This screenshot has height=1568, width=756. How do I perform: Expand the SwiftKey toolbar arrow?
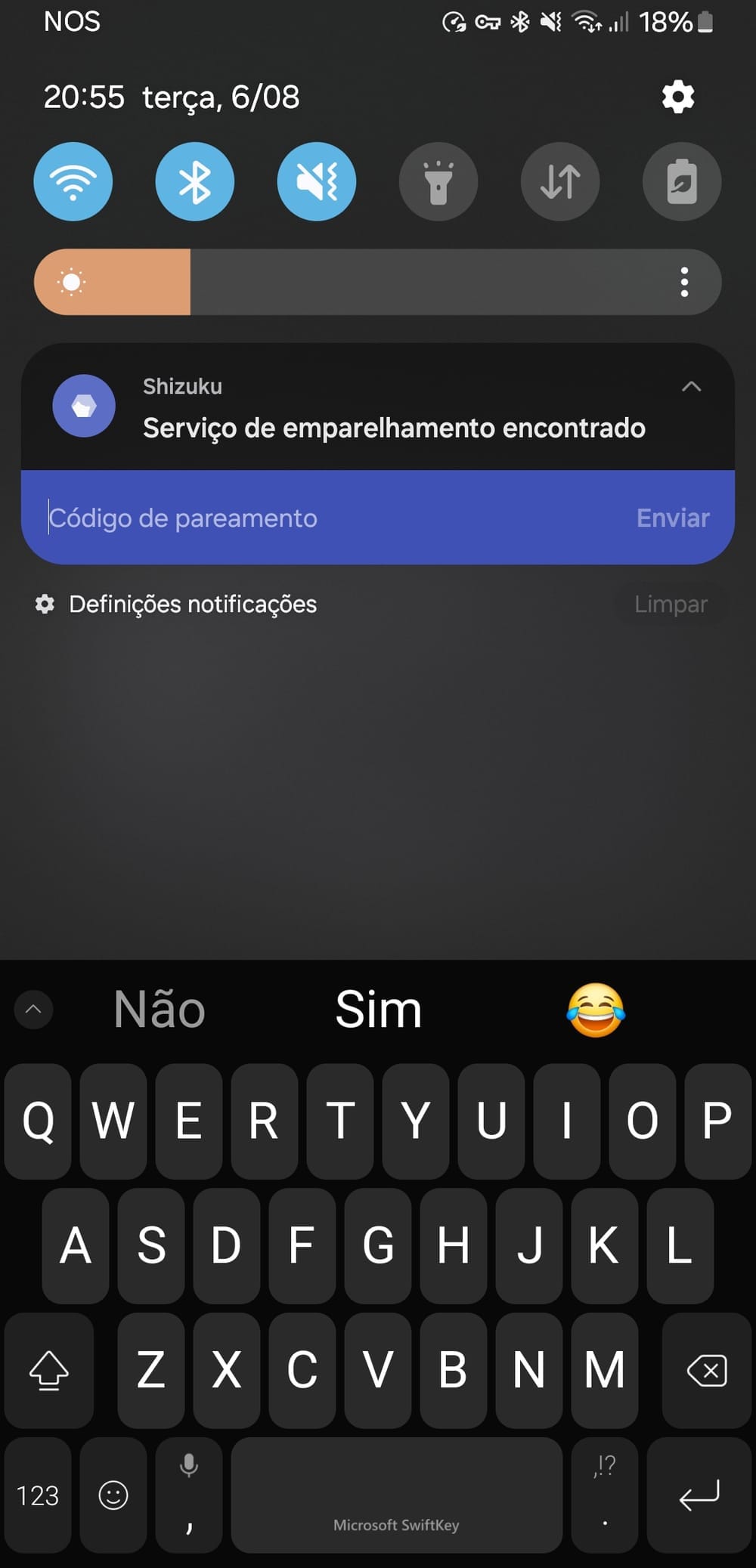33,1010
